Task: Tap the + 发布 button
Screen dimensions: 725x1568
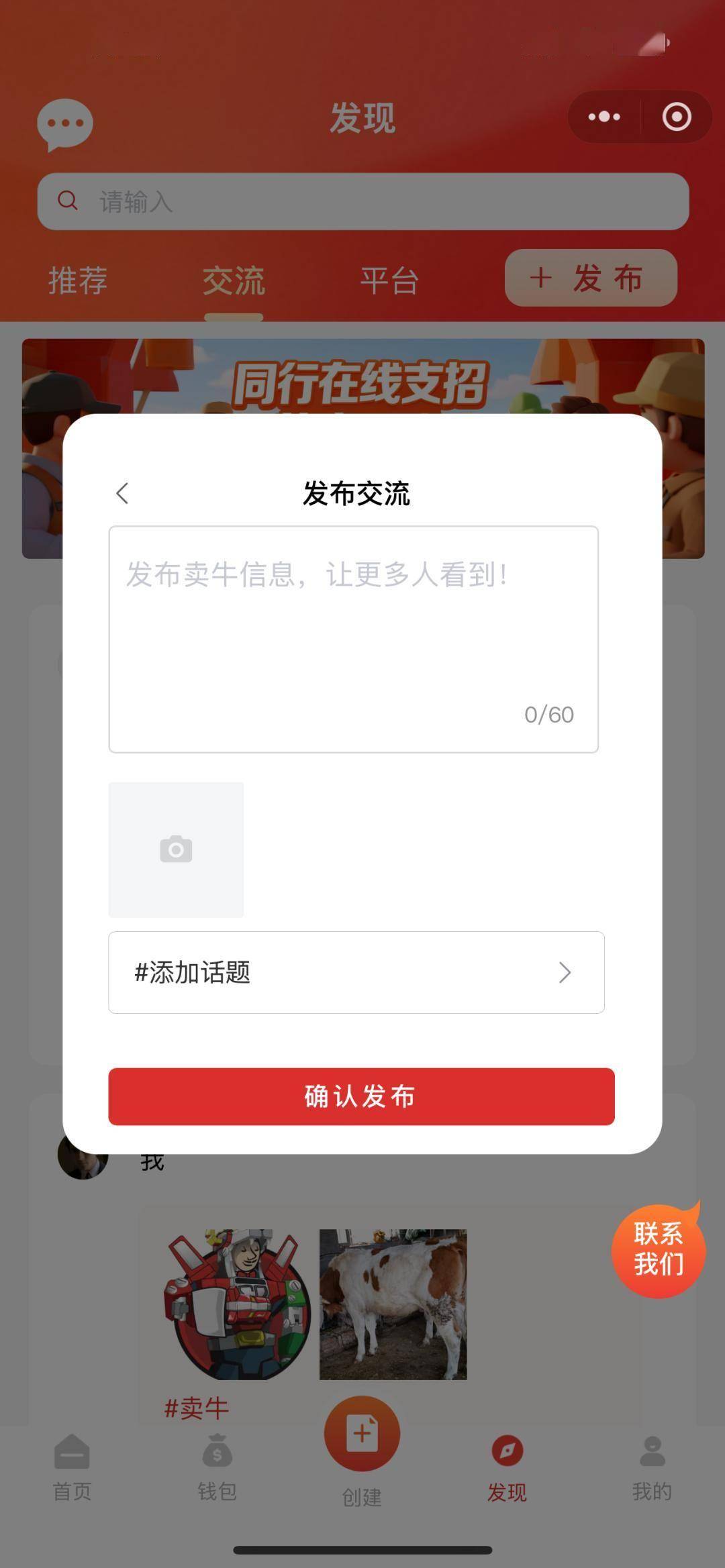Action: tap(590, 278)
